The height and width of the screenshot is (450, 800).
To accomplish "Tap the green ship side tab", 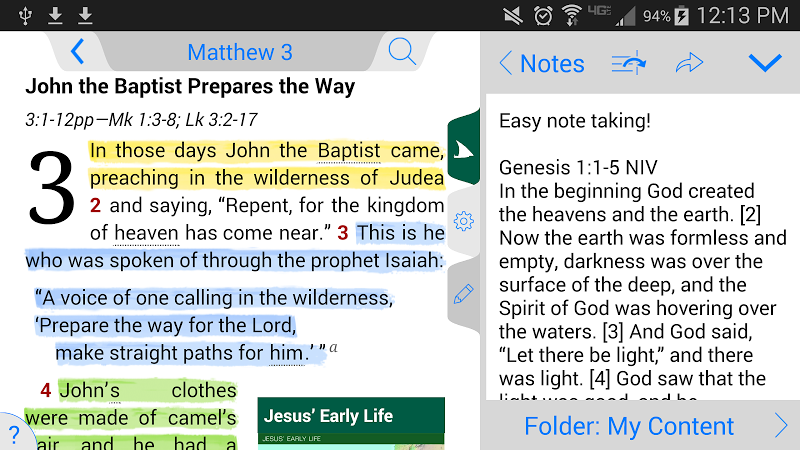I will tap(463, 150).
